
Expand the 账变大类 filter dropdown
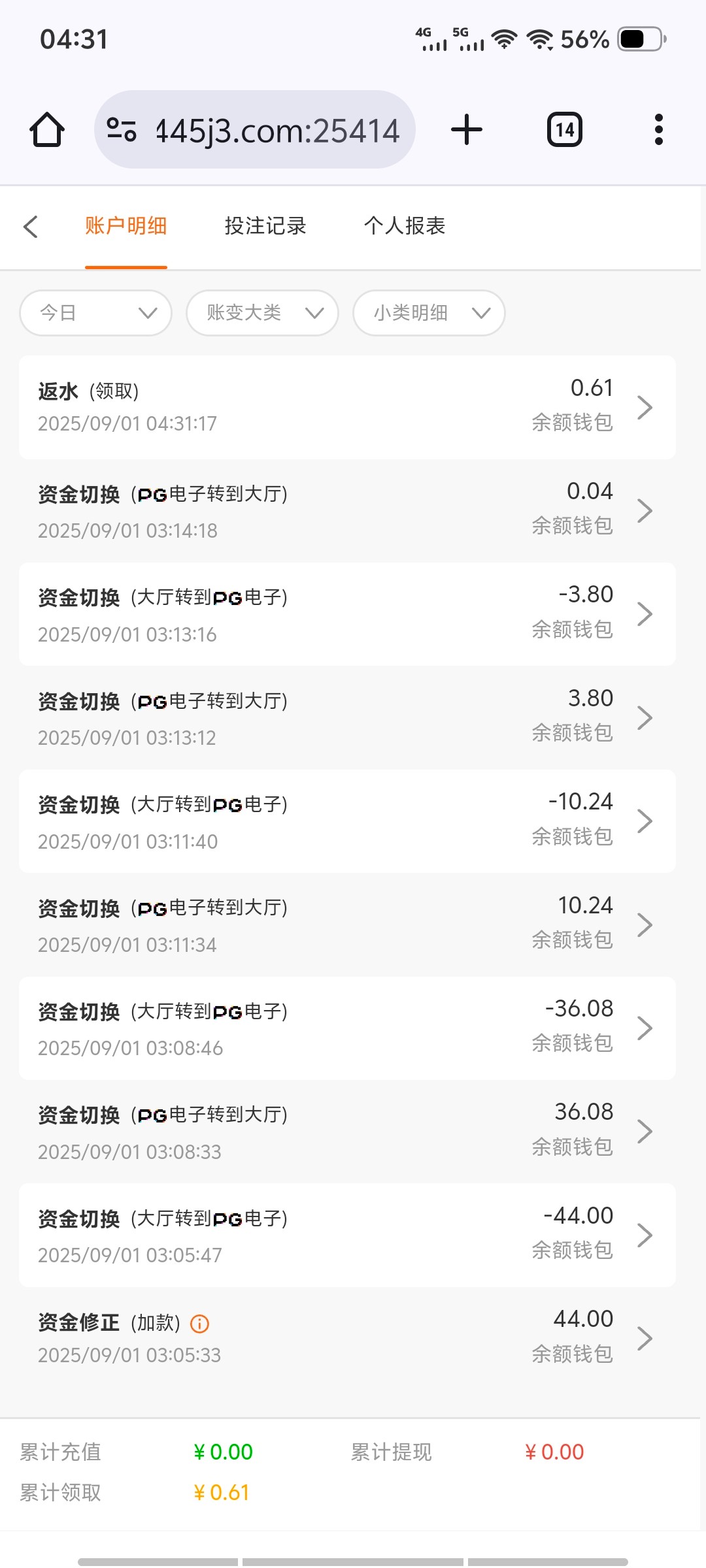click(262, 313)
